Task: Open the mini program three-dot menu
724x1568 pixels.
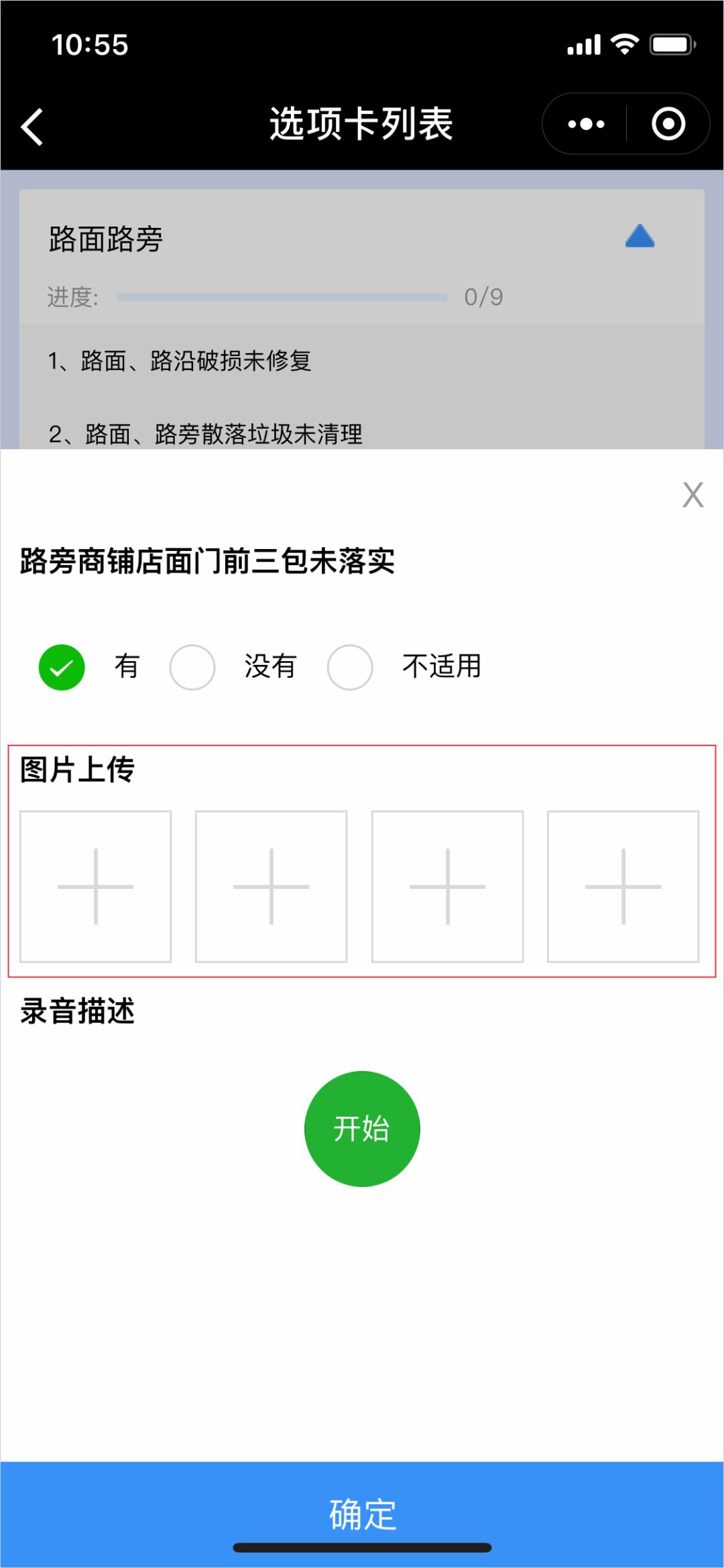Action: (586, 124)
